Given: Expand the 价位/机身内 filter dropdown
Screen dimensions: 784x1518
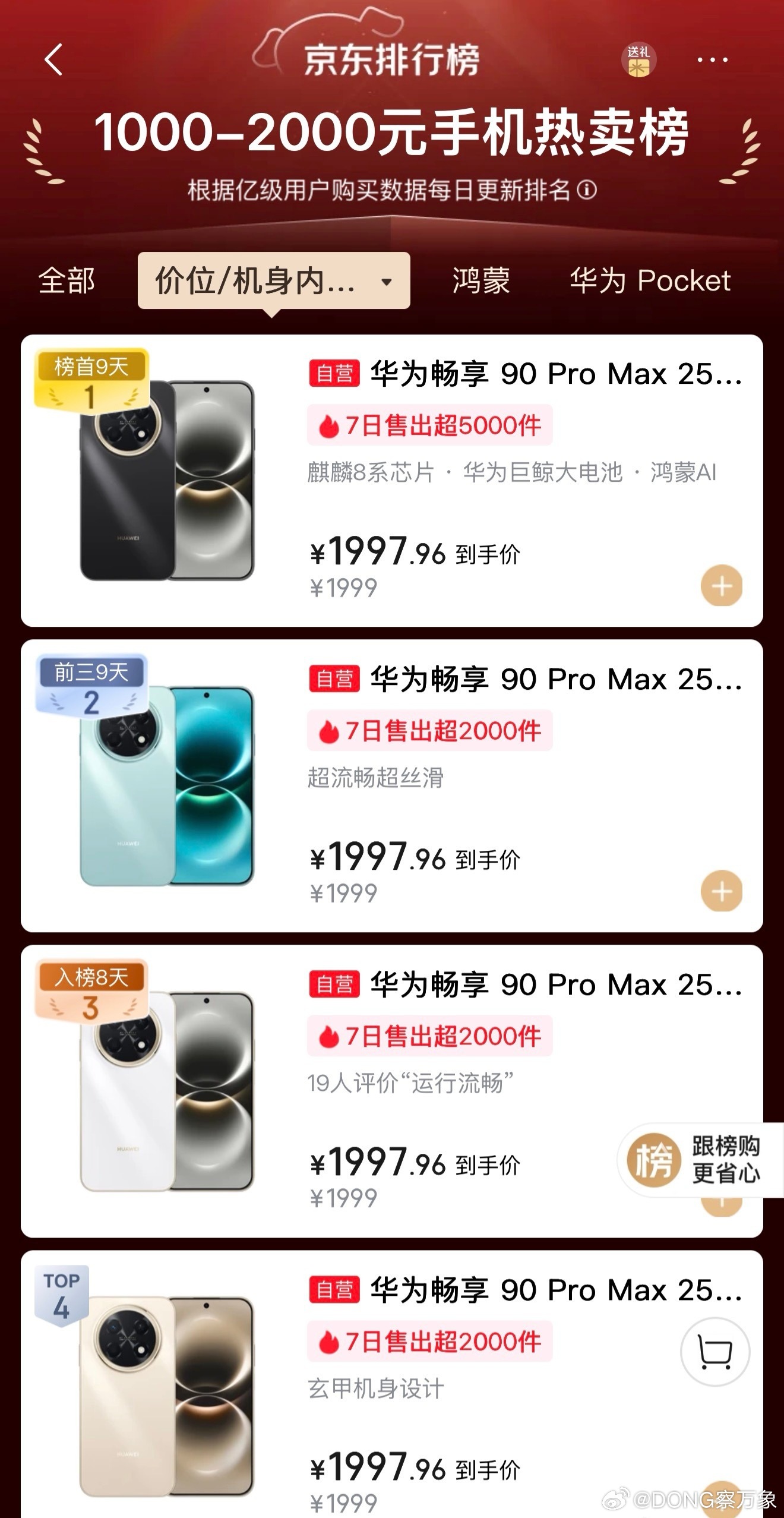Looking at the screenshot, I should coord(255,280).
